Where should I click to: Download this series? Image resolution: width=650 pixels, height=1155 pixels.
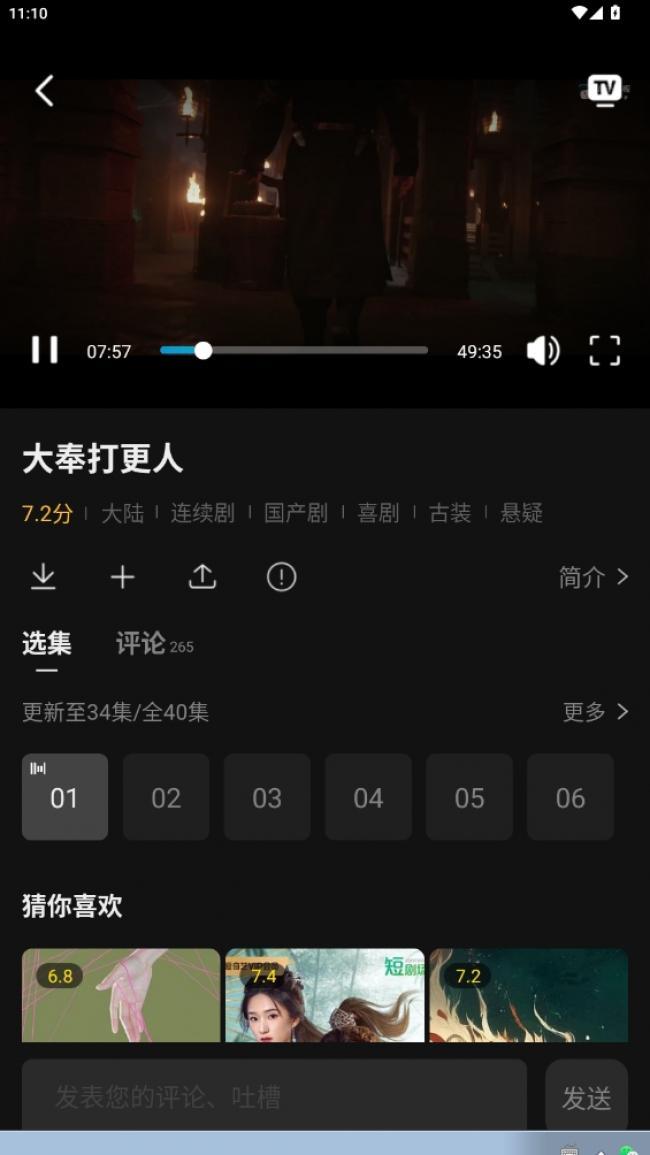click(43, 577)
